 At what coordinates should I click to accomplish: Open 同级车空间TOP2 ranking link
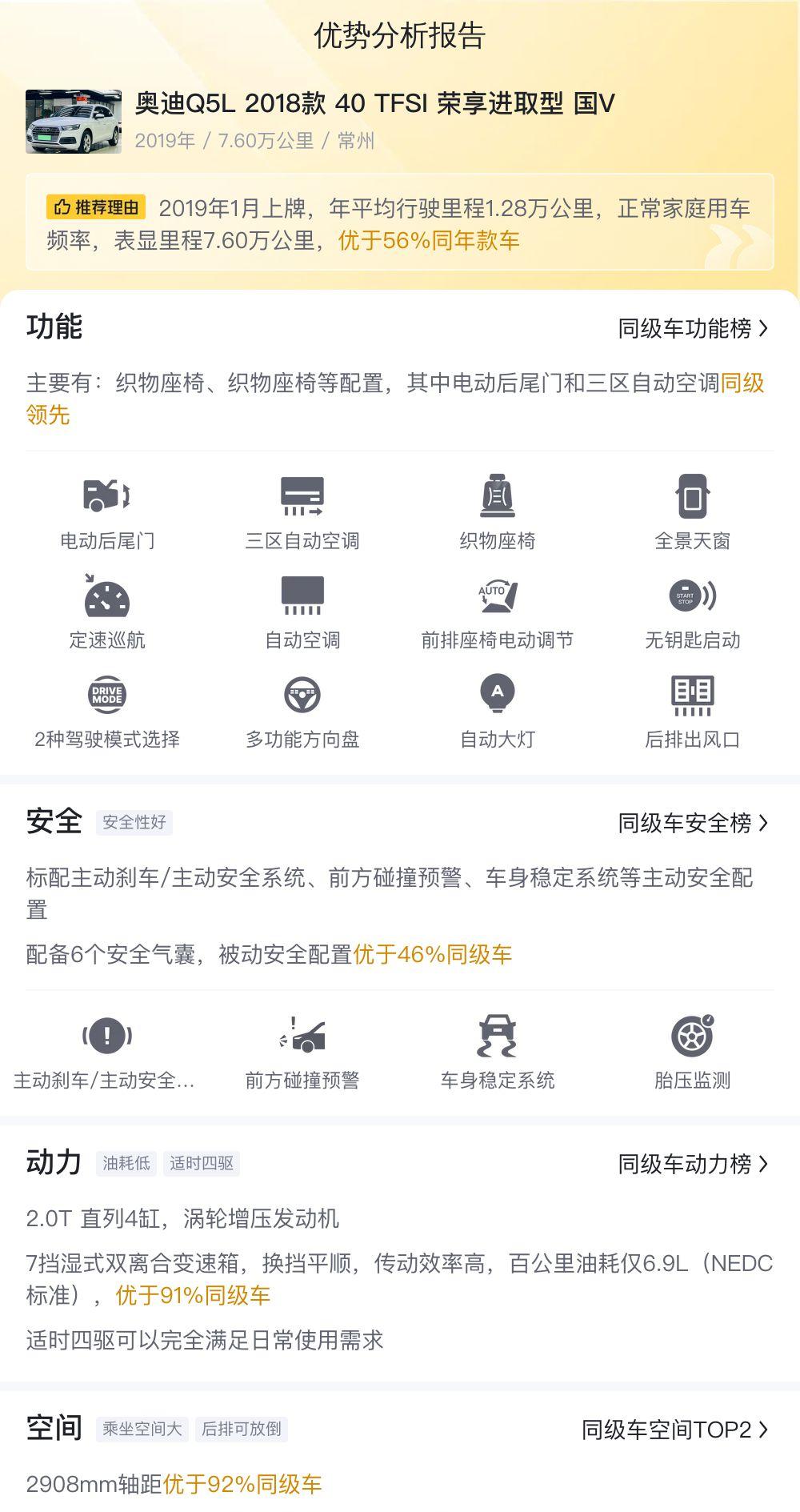coord(674,1430)
